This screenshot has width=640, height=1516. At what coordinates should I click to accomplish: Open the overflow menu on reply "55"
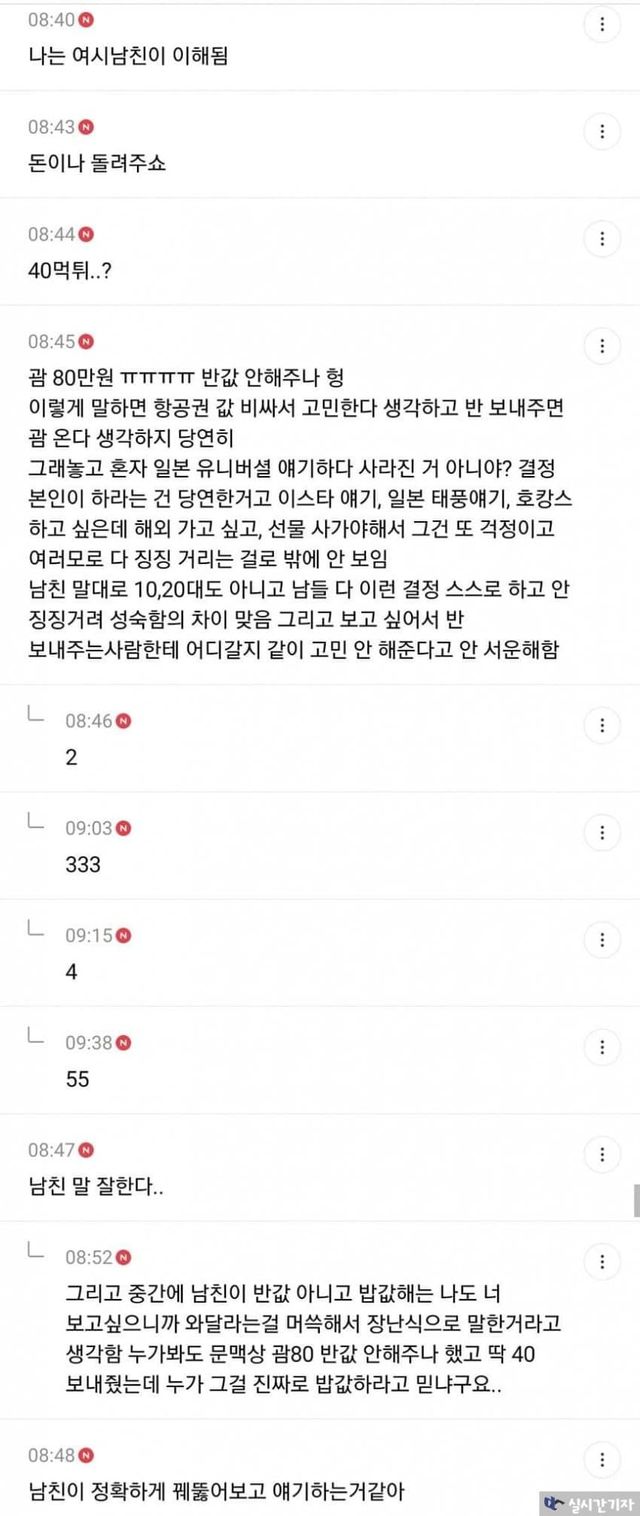[x=602, y=1047]
